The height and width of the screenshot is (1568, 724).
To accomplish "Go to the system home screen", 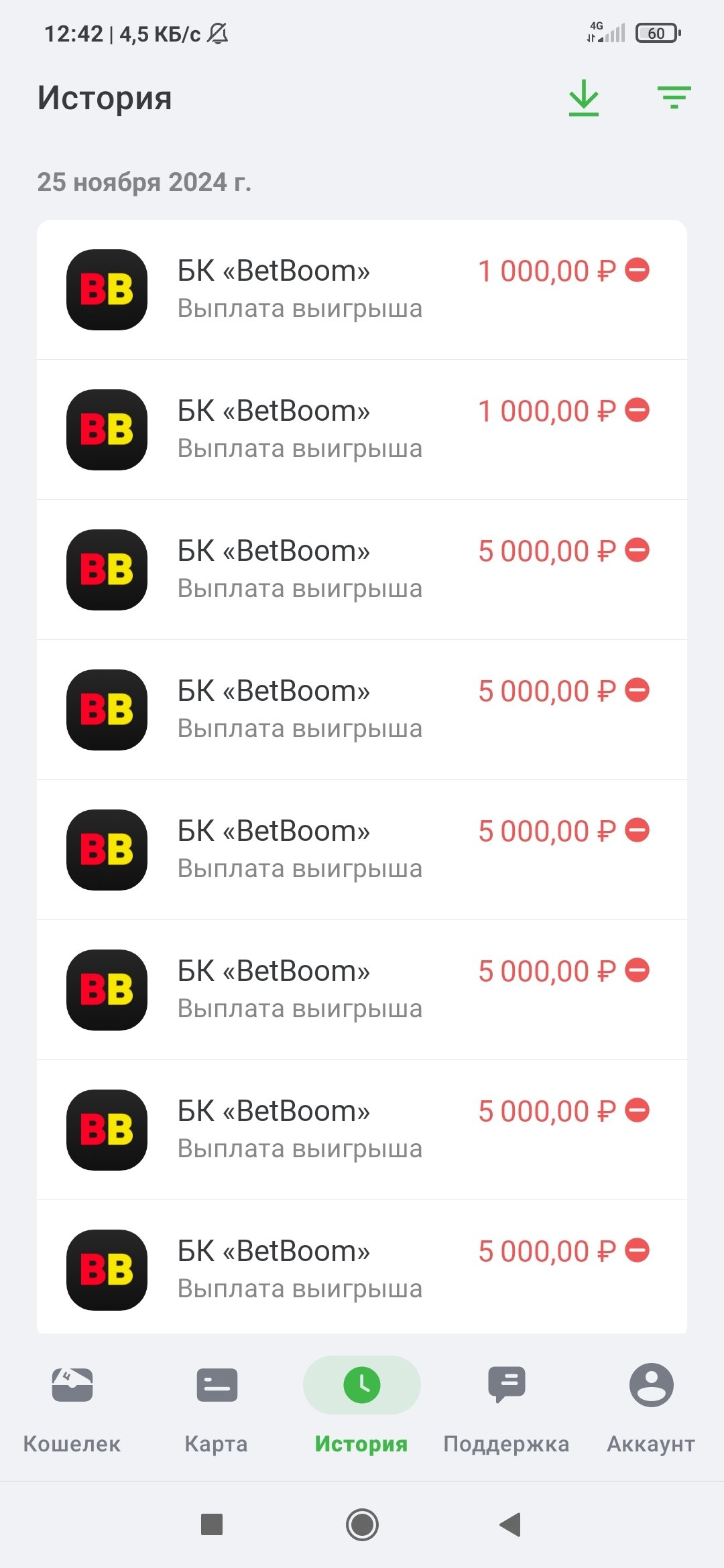I will [x=362, y=1524].
